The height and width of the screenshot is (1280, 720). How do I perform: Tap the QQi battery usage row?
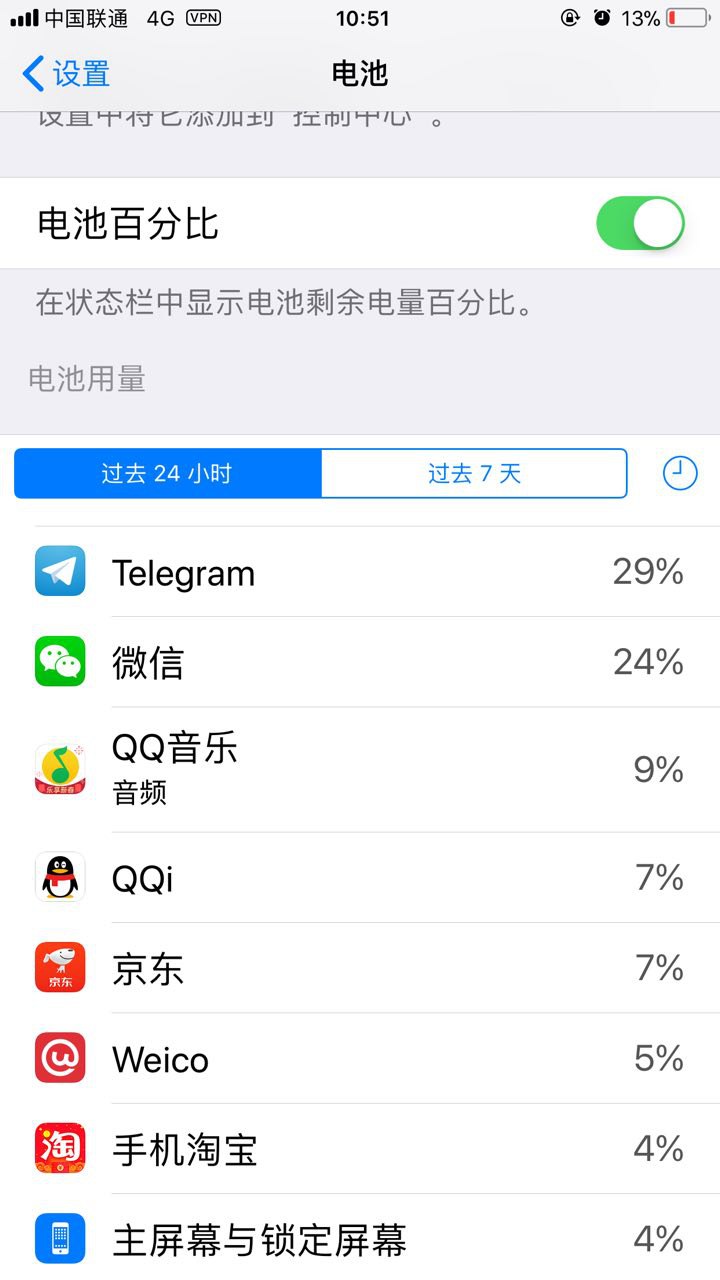[x=360, y=878]
